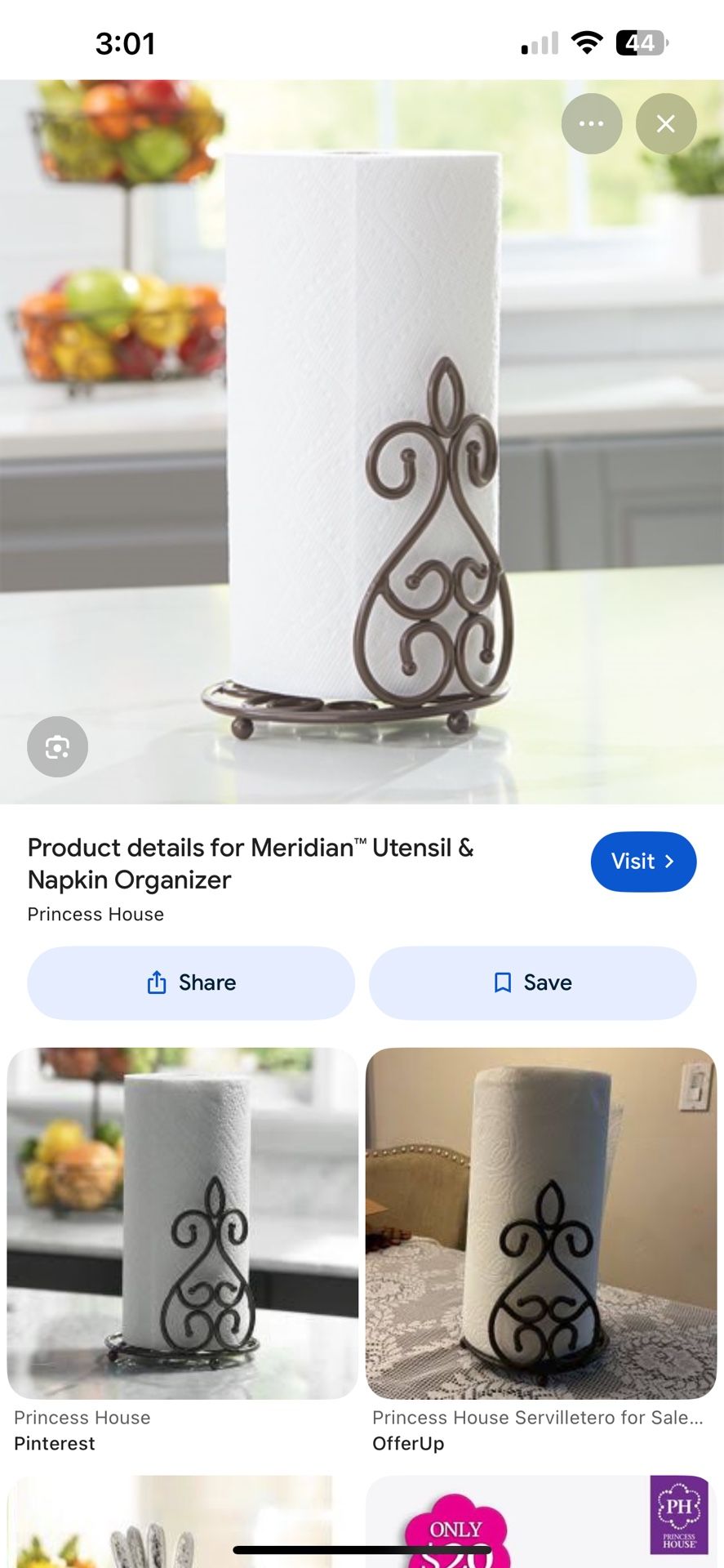Save this image to collections

click(x=533, y=982)
